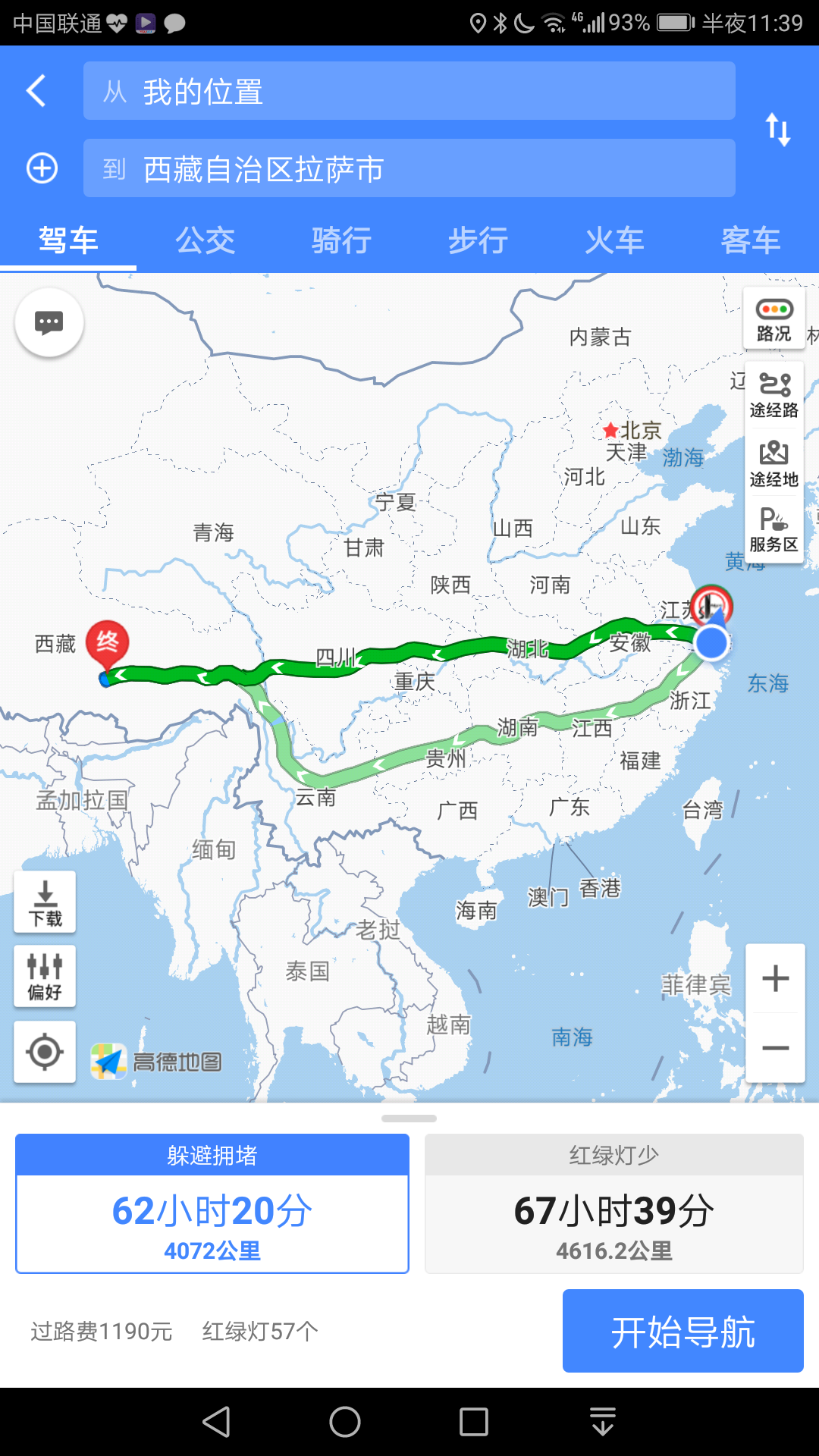Open the 途经路 roads option

point(773,396)
